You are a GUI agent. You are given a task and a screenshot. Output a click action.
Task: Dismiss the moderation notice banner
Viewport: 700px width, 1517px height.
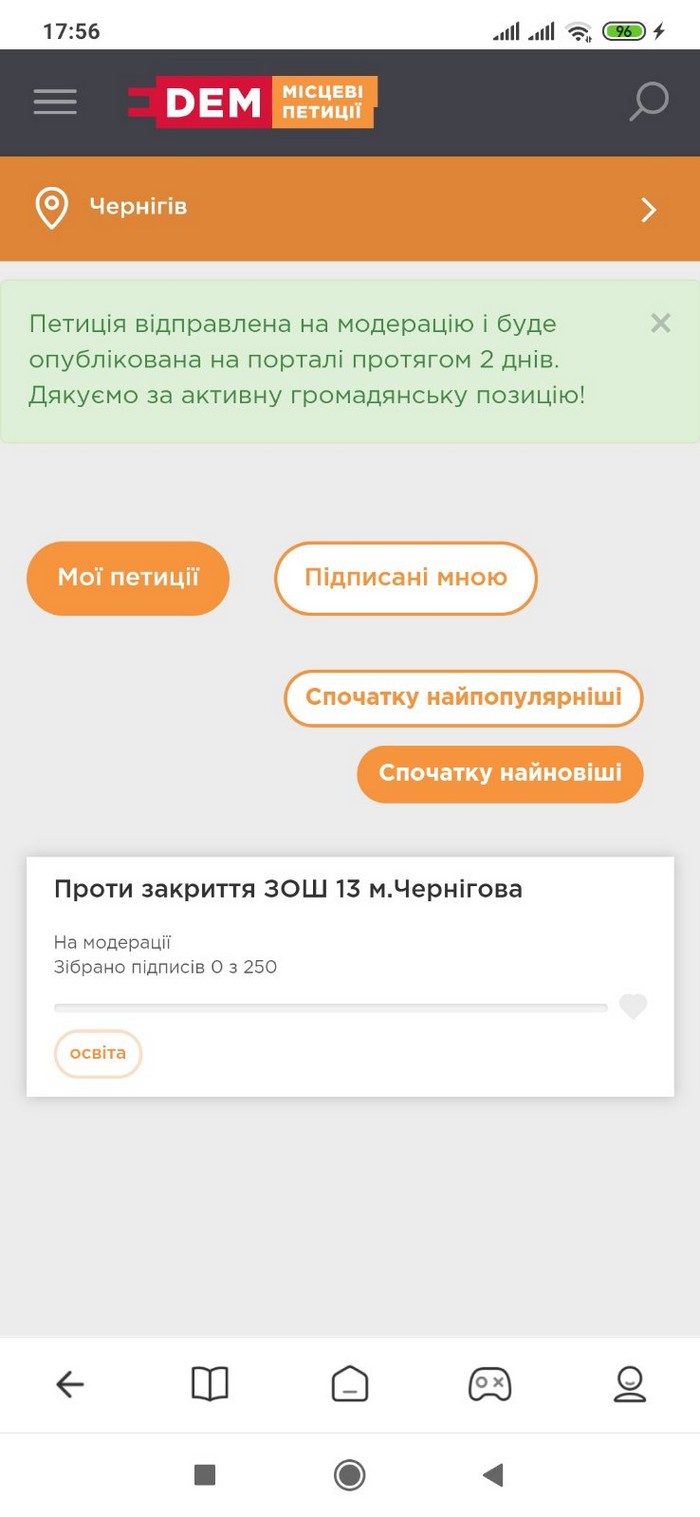(x=660, y=323)
